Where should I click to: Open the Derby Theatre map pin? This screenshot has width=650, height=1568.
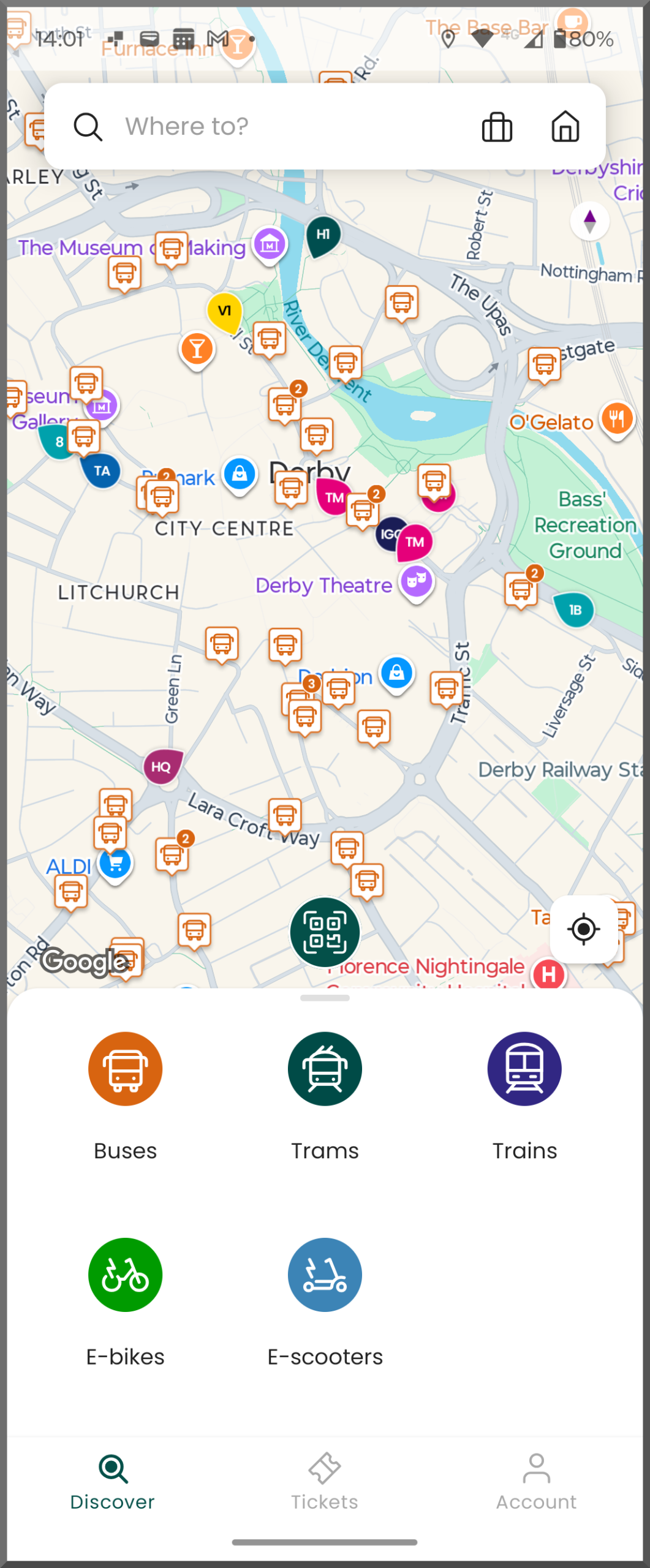coord(417,580)
